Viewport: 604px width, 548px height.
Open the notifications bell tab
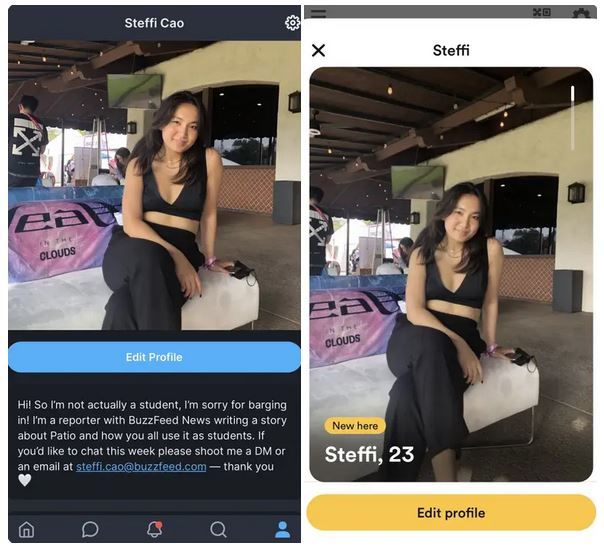tap(154, 529)
